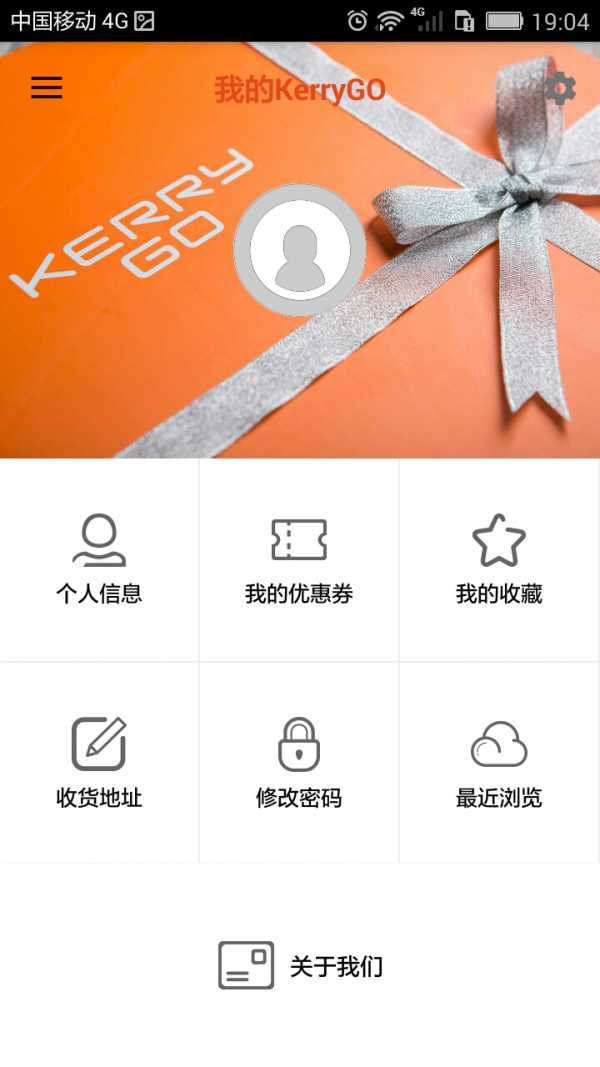Image resolution: width=600 pixels, height=1067 pixels.
Task: Open the hamburger drawer menu
Action: click(x=46, y=88)
